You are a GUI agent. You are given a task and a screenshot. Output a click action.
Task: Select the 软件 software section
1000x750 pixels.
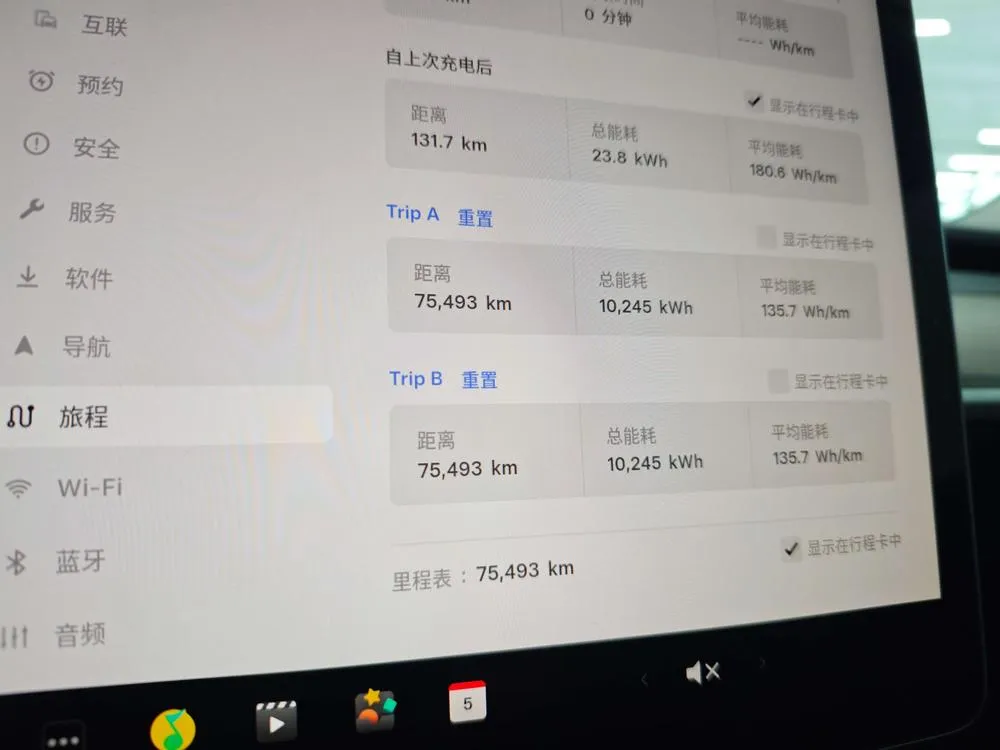(64, 278)
